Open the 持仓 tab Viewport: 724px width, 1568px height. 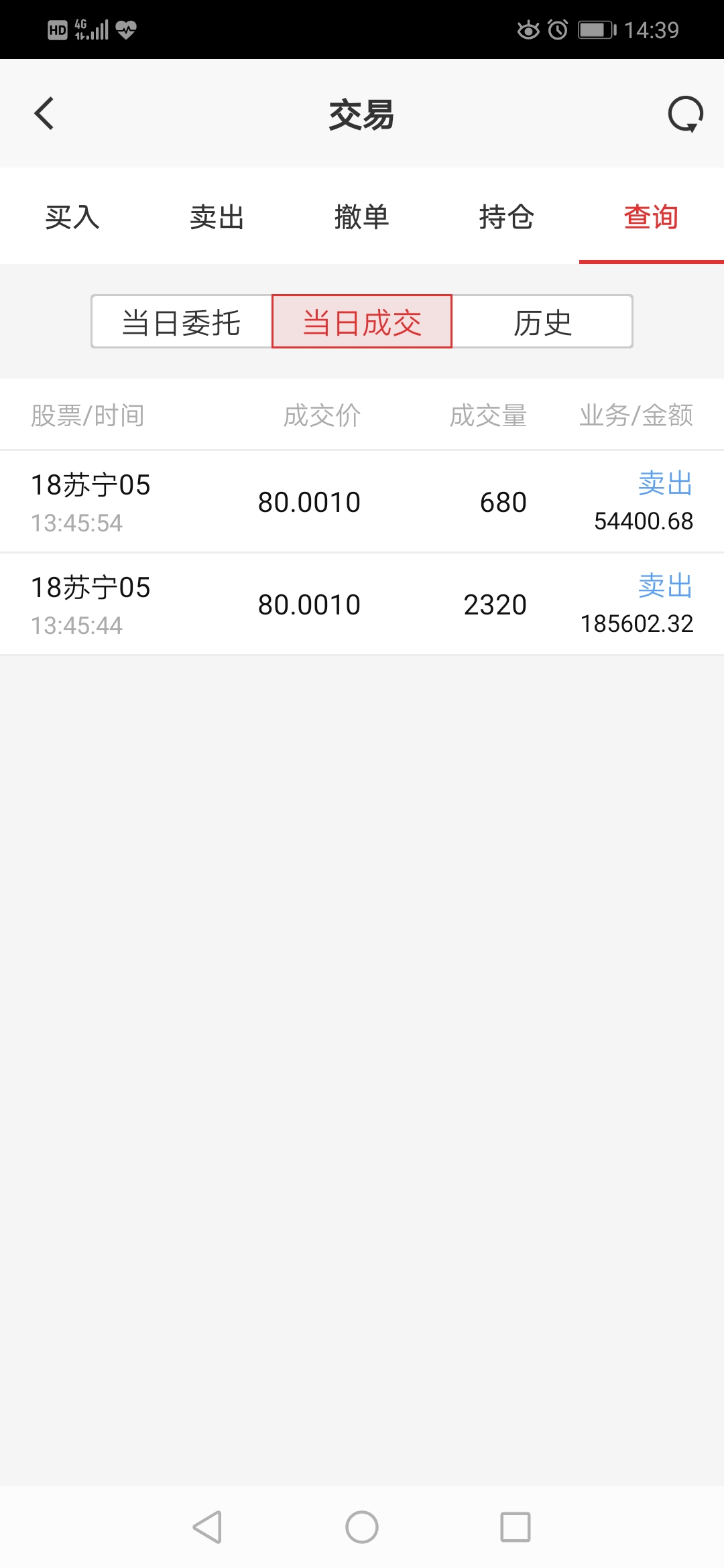tap(507, 217)
